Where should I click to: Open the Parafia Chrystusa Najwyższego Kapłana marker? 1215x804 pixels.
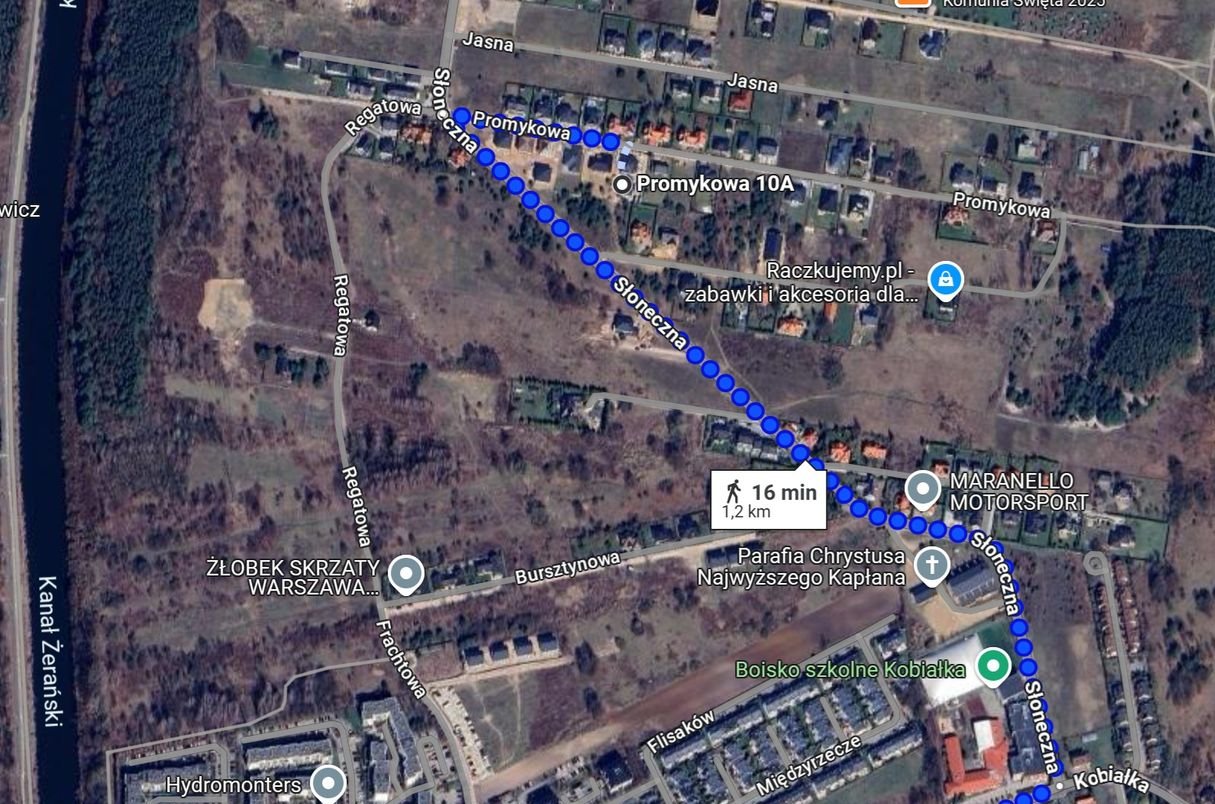[x=931, y=565]
